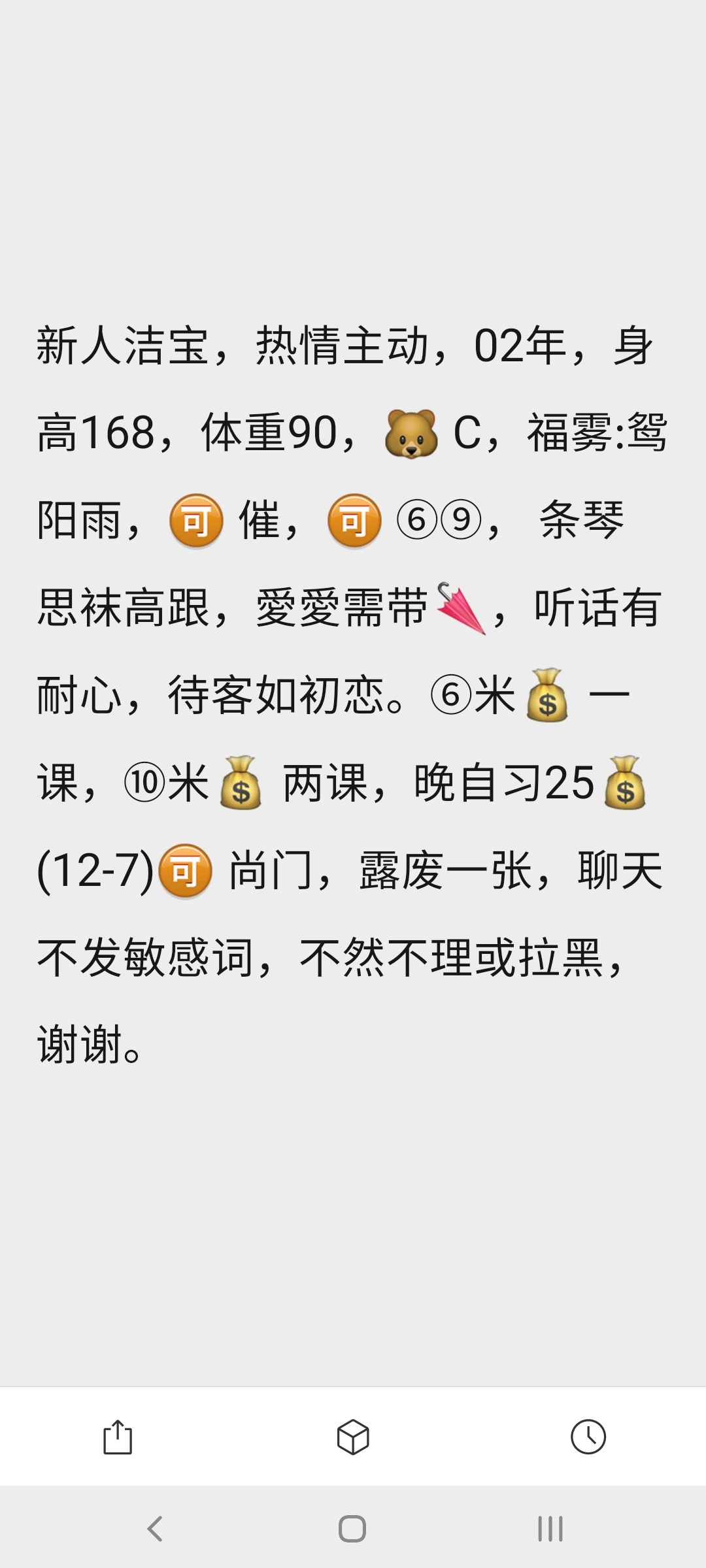Image resolution: width=706 pixels, height=1568 pixels.
Task: Tap the circled number ⑥⑨ in text
Action: (x=442, y=523)
